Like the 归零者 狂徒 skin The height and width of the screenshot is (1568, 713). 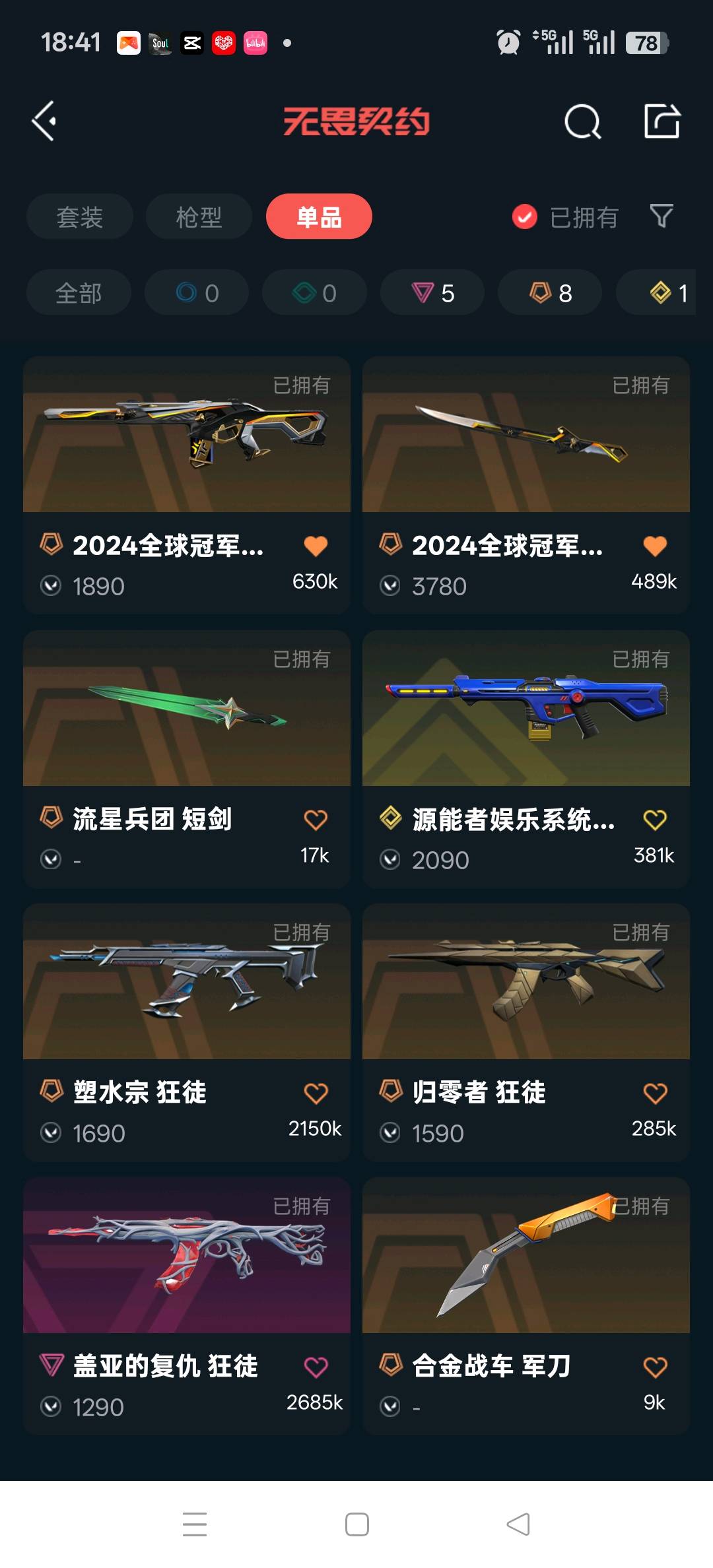coord(655,1094)
